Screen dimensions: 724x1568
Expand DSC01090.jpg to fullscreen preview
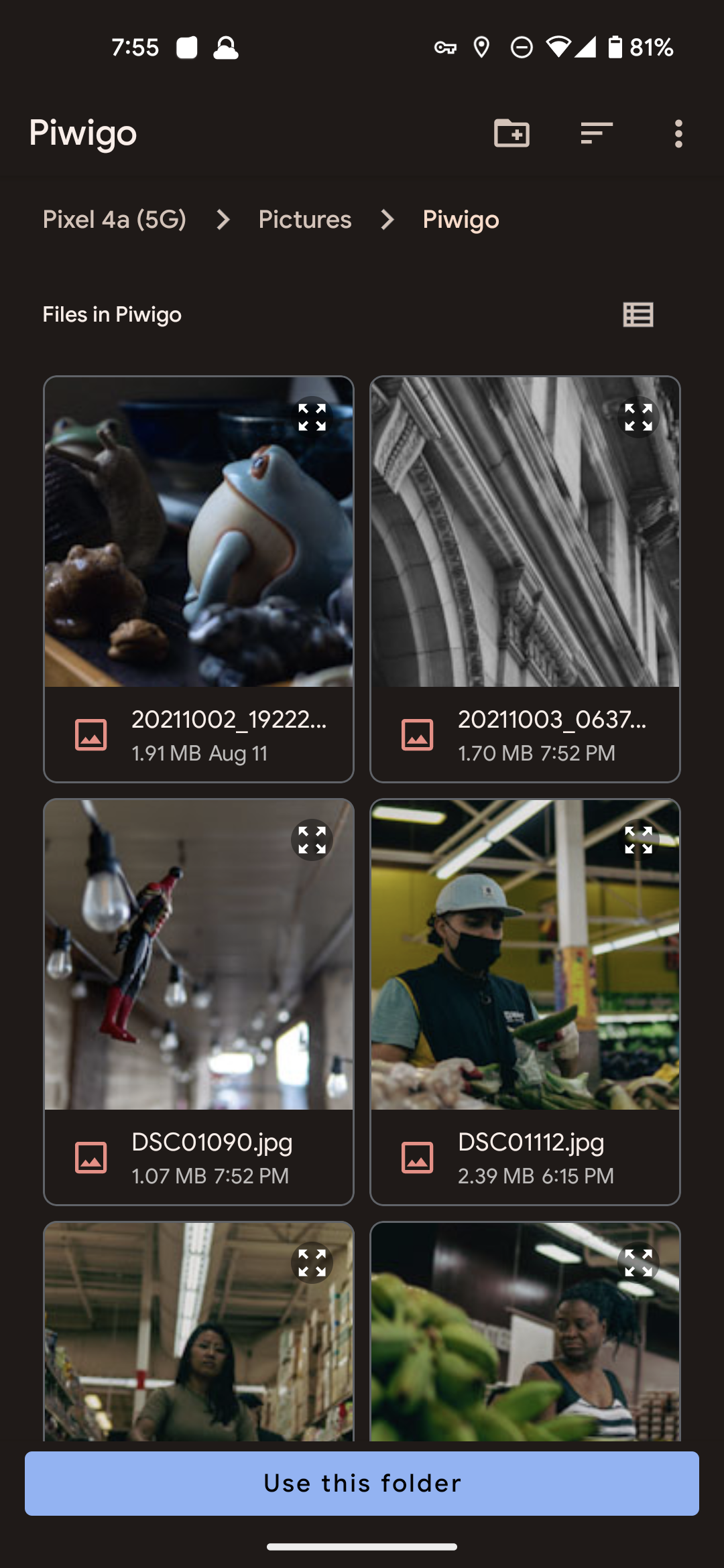[312, 840]
